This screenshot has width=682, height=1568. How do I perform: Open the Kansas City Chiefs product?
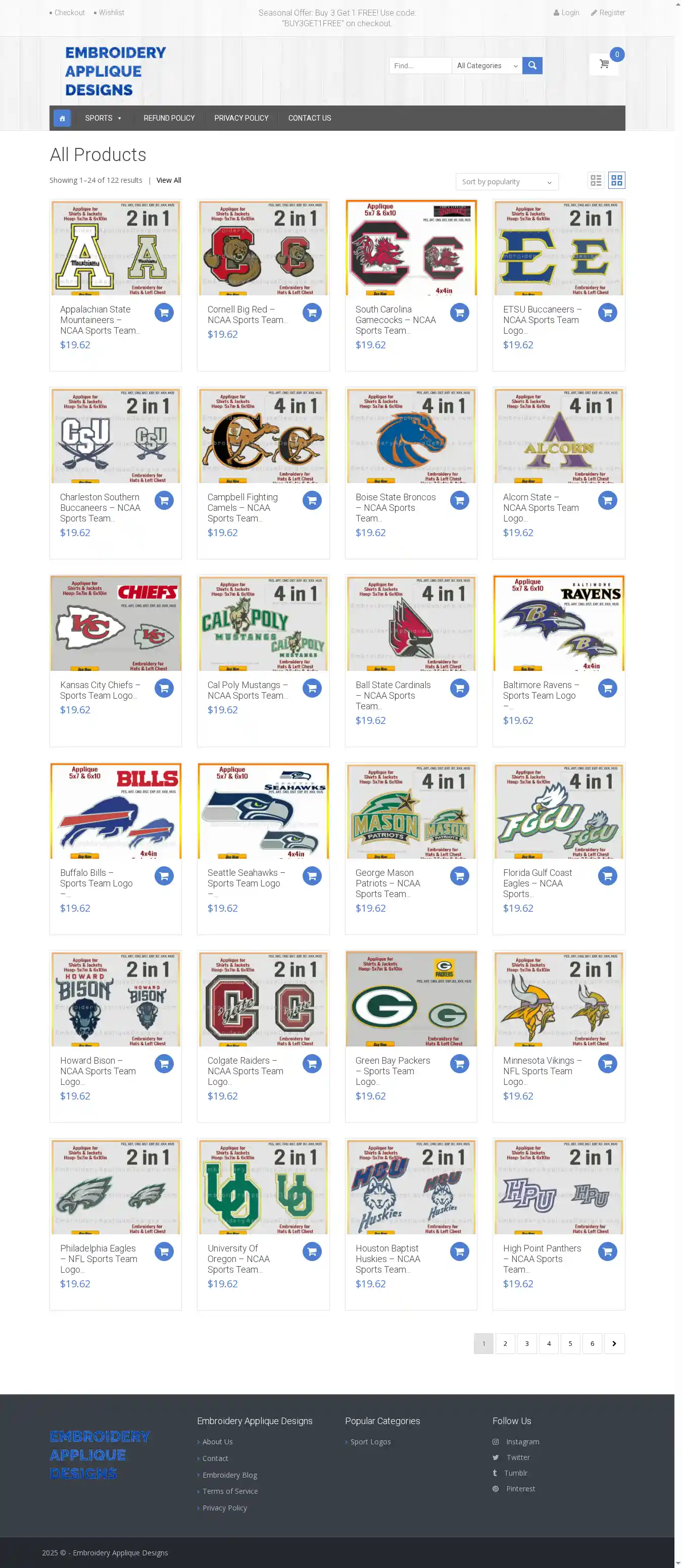[99, 690]
